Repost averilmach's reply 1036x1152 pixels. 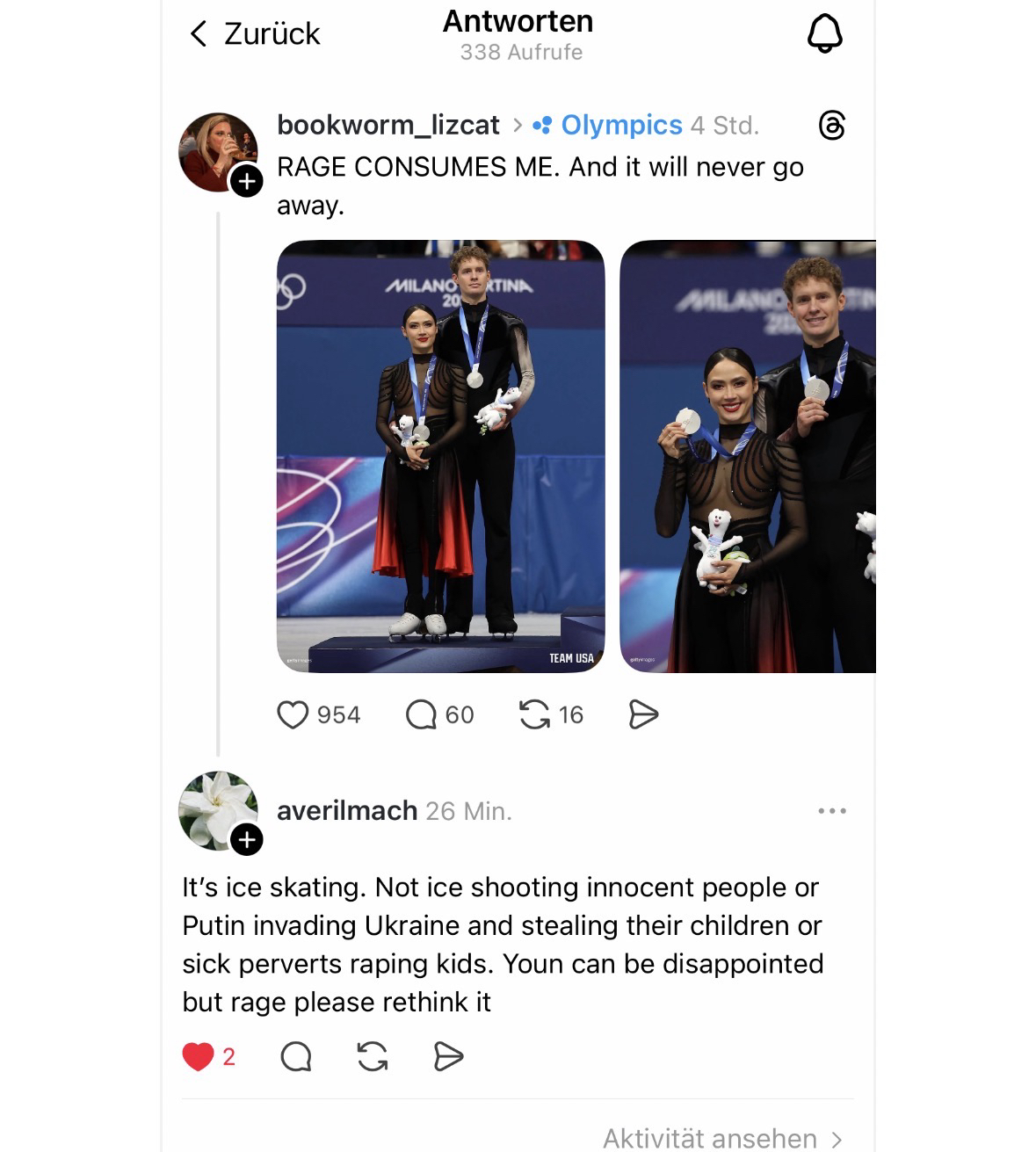[373, 1056]
